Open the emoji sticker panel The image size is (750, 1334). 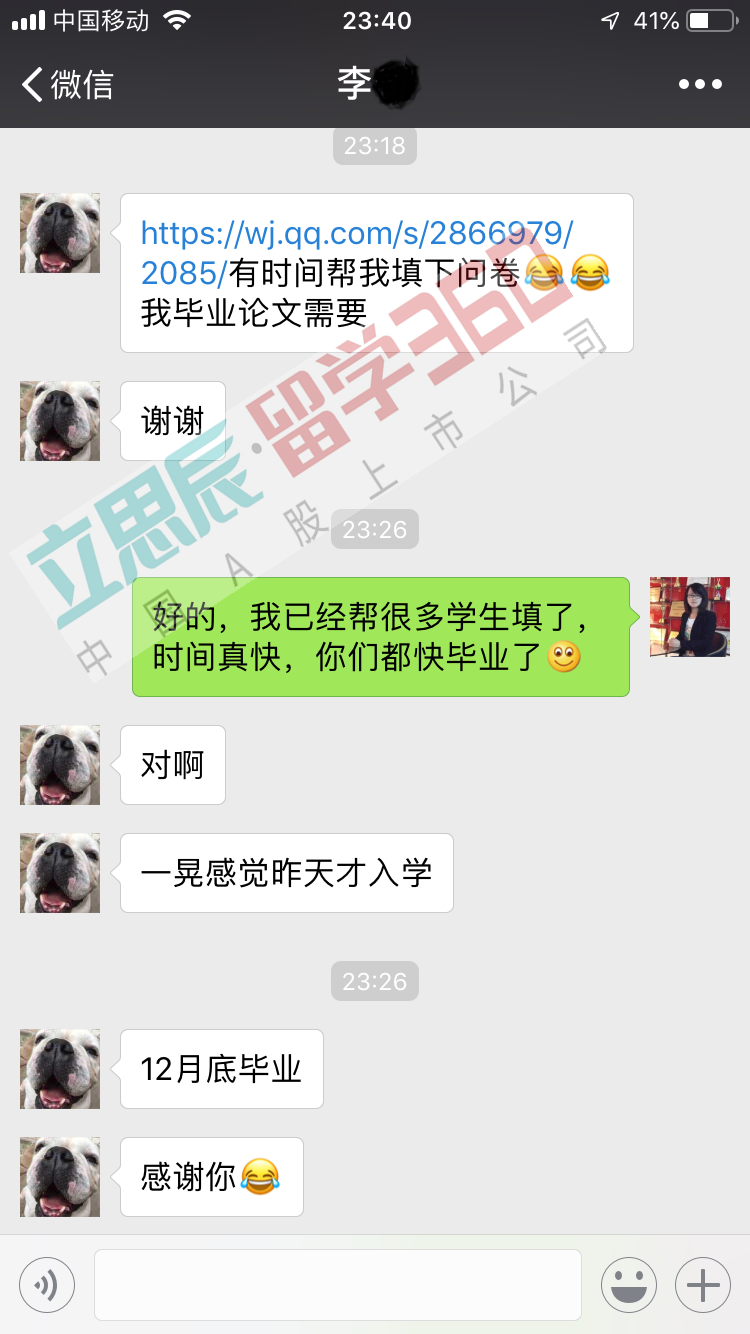[629, 1285]
